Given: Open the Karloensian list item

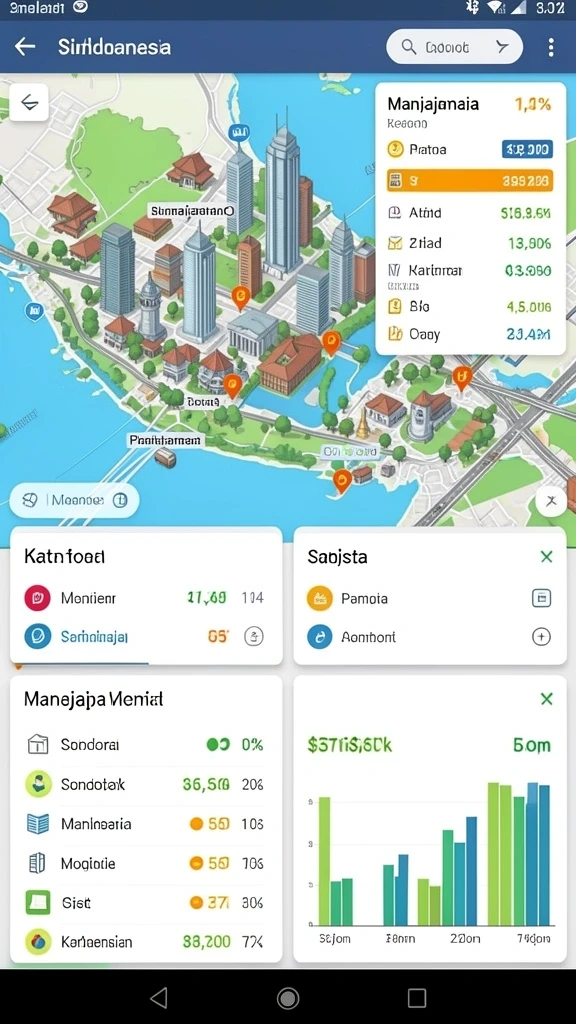Looking at the screenshot, I should [145, 942].
